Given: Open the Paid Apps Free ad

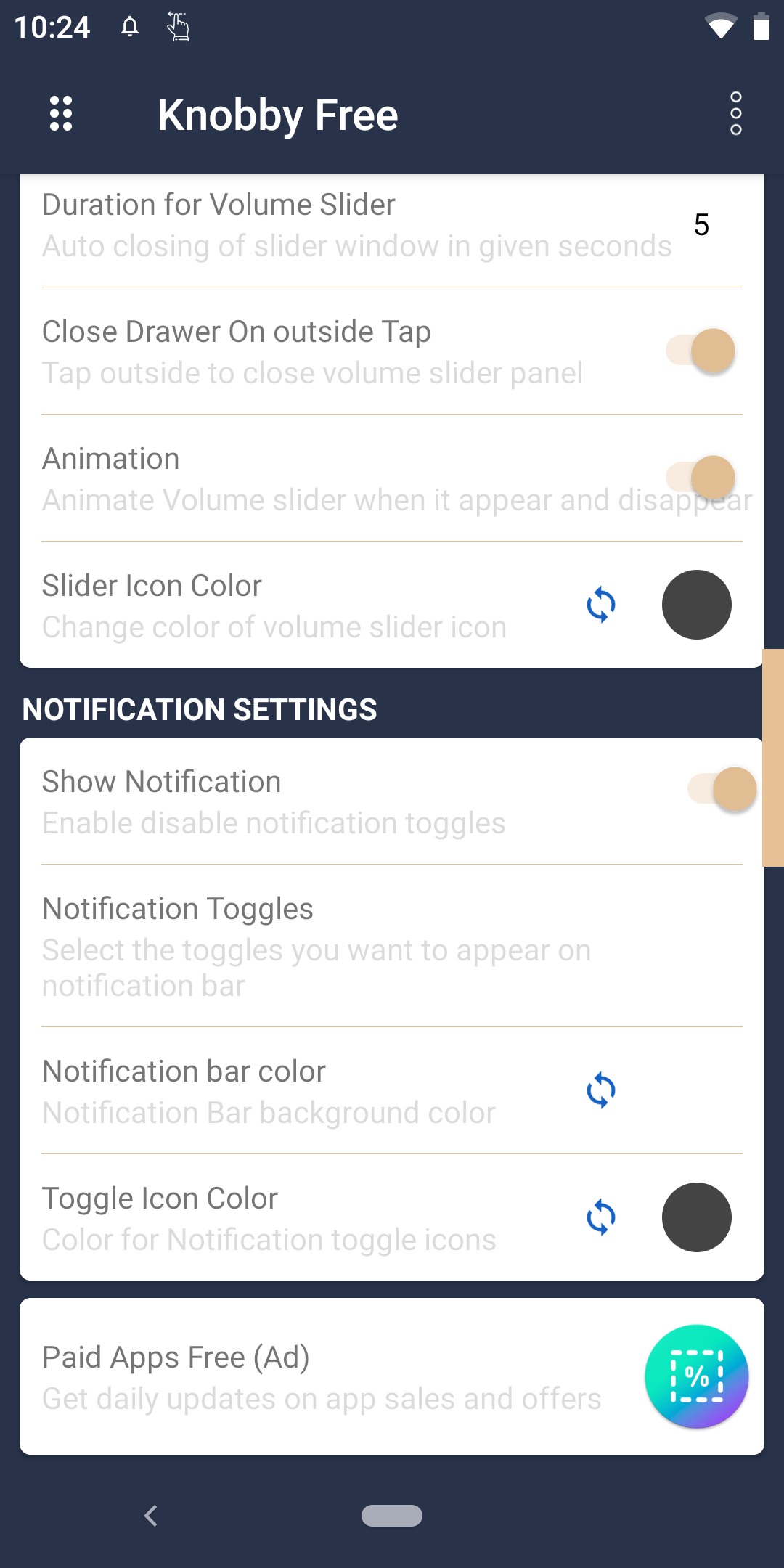Looking at the screenshot, I should tap(392, 1376).
